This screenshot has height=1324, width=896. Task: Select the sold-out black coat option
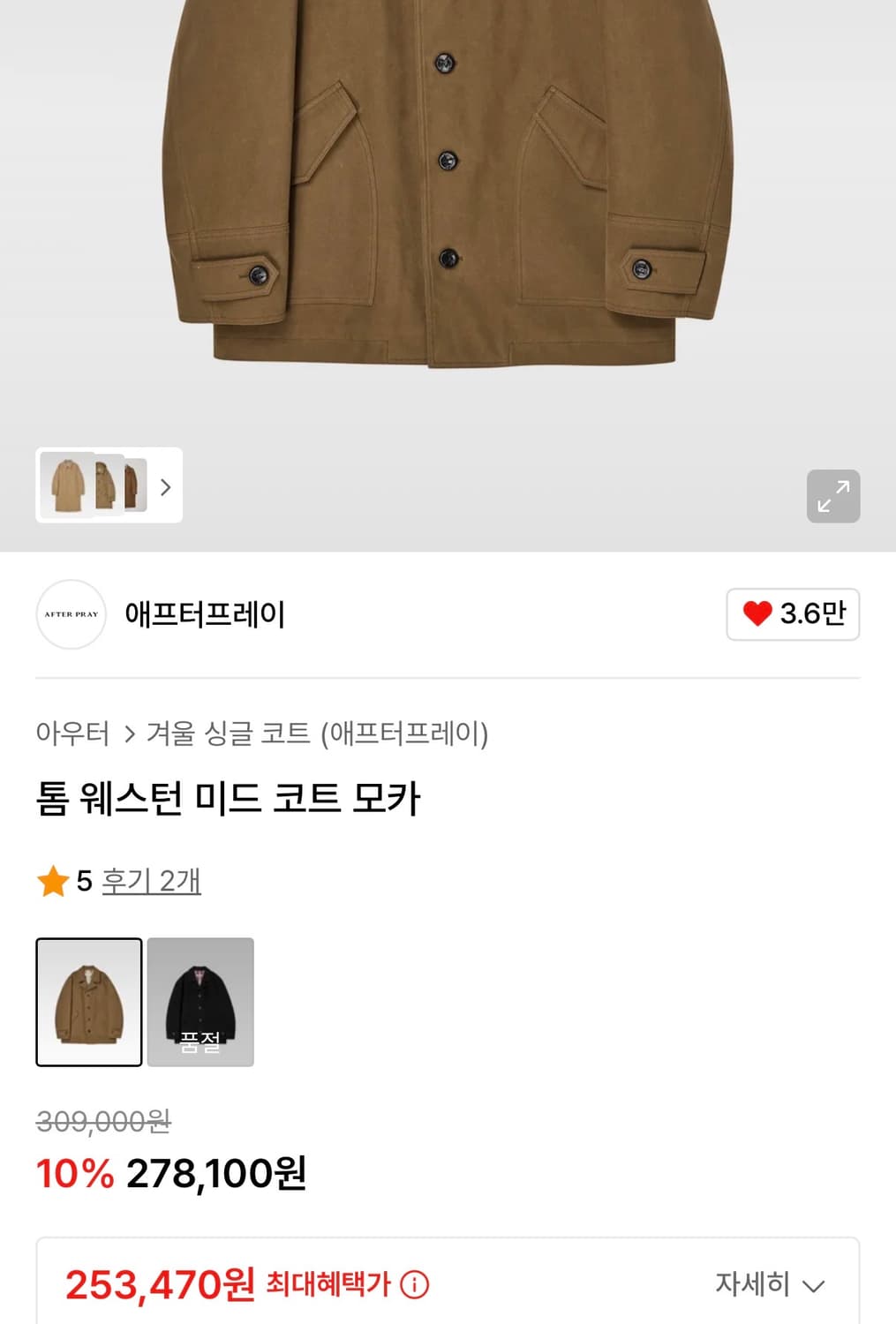click(x=200, y=1004)
